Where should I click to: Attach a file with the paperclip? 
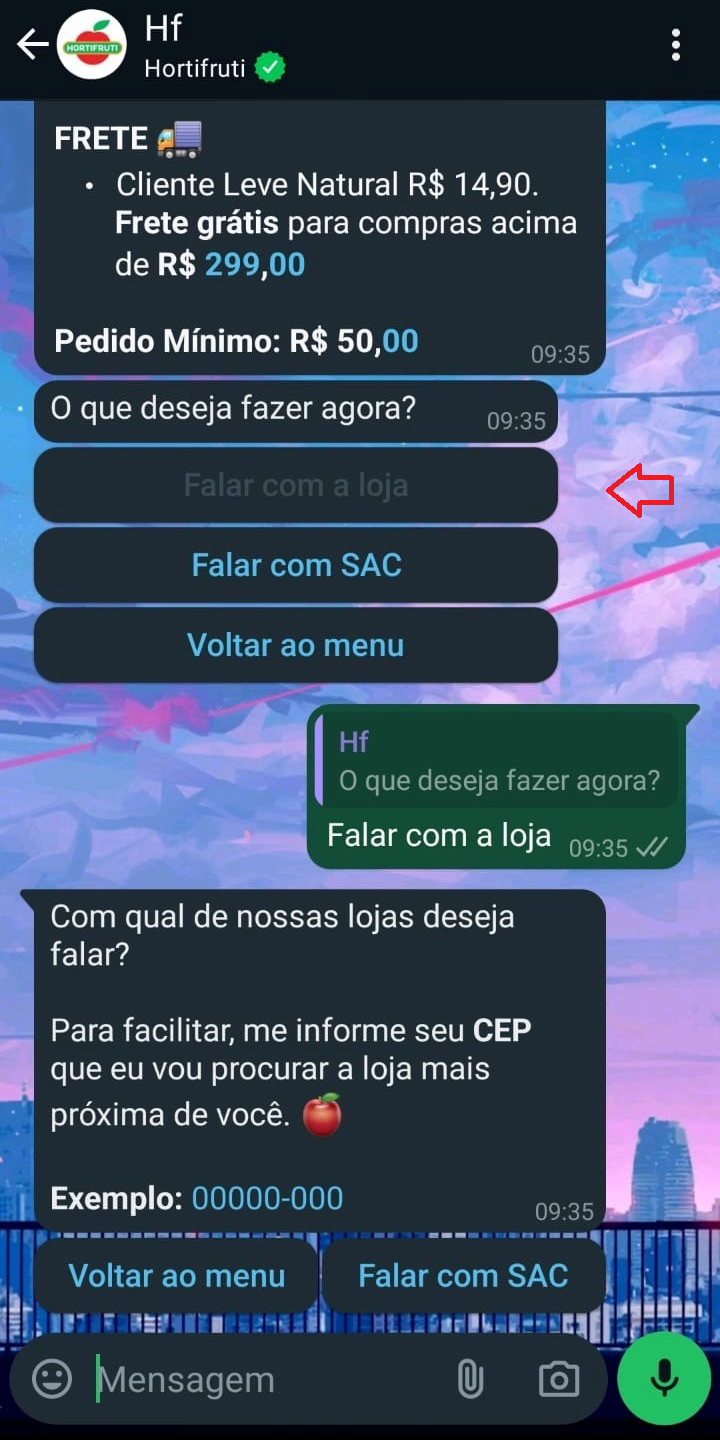click(x=469, y=1380)
